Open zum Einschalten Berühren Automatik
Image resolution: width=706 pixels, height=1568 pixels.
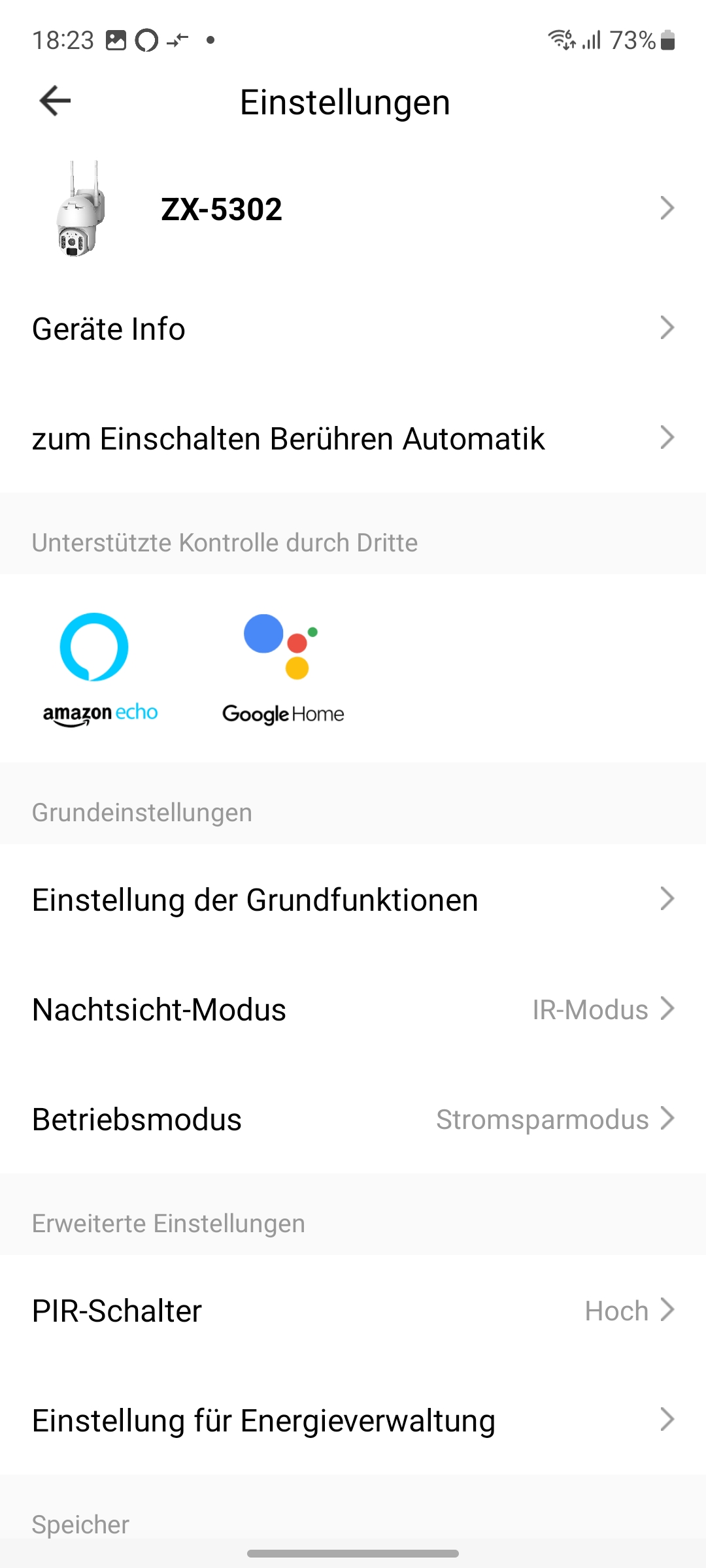pyautogui.click(x=353, y=438)
